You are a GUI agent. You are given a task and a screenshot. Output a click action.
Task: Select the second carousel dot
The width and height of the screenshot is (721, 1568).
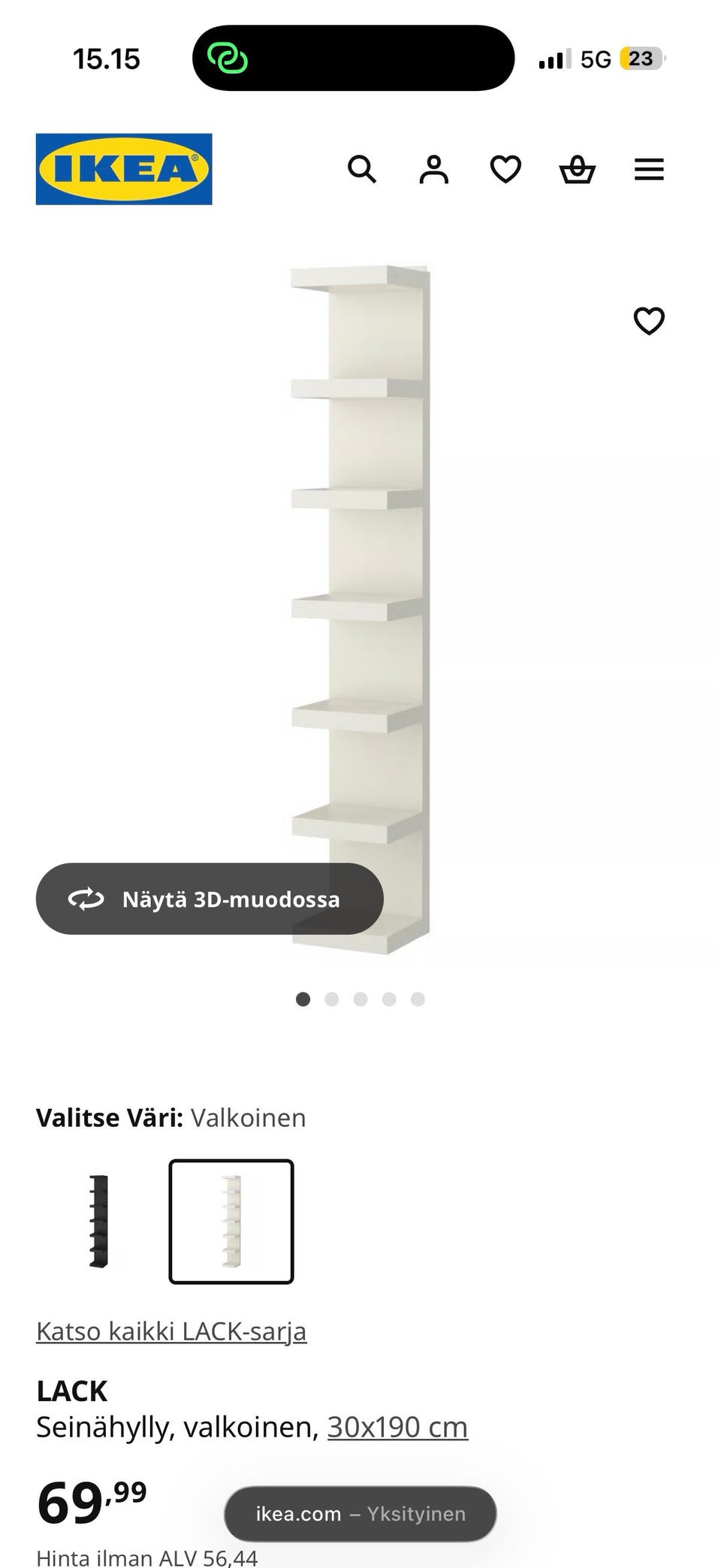tap(332, 1000)
